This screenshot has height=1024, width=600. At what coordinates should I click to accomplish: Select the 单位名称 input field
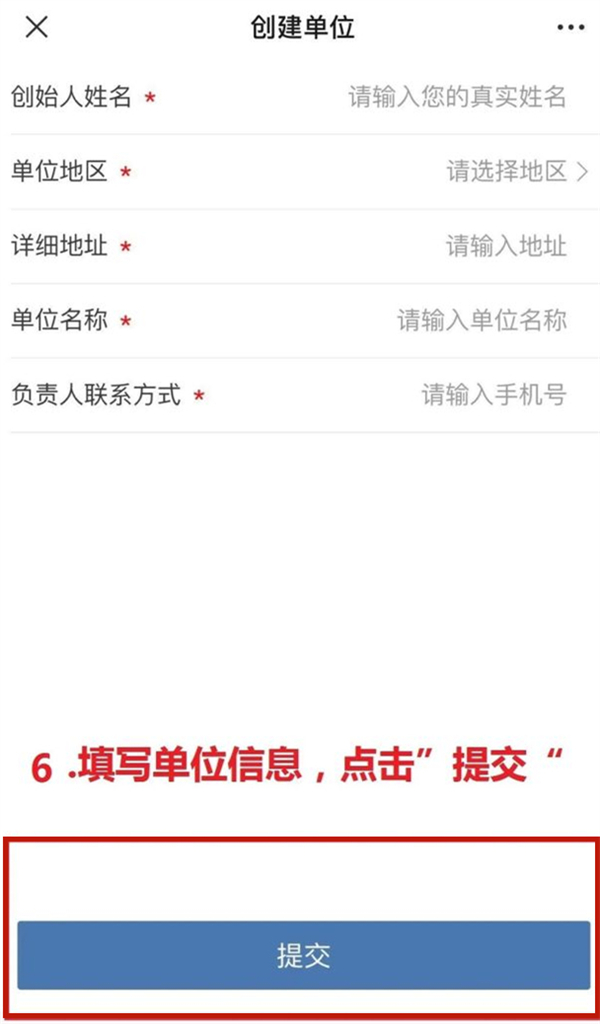pyautogui.click(x=482, y=320)
